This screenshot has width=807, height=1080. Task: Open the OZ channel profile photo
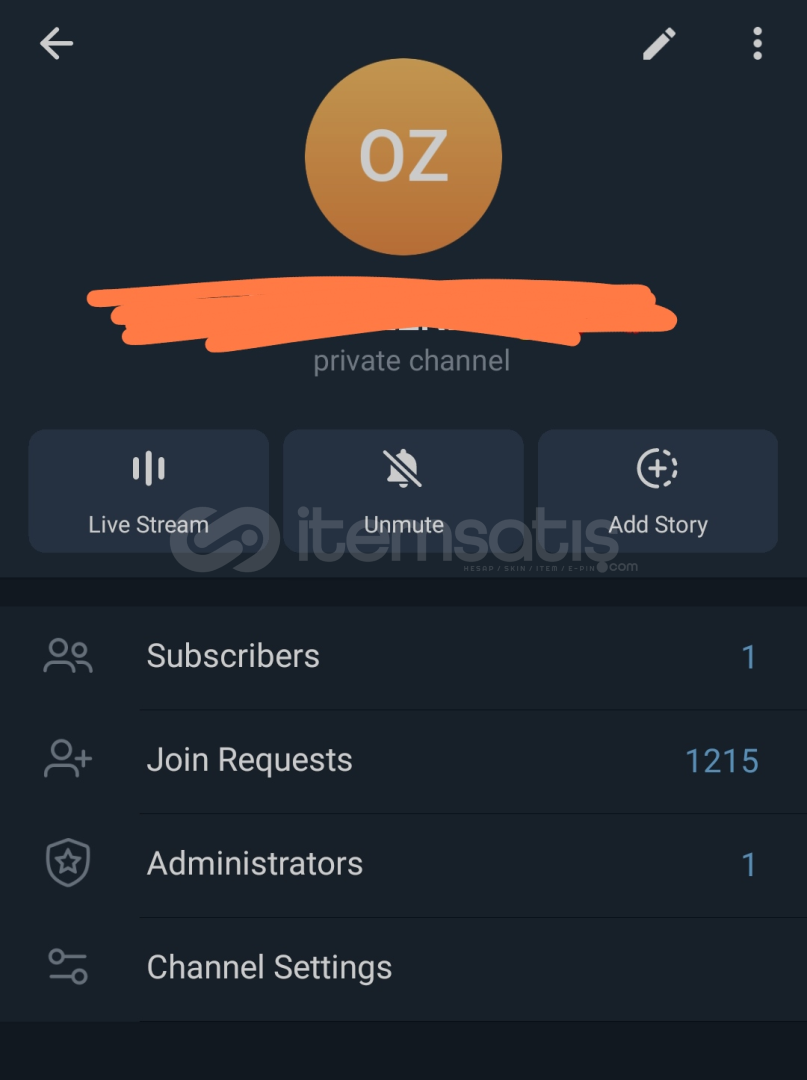pyautogui.click(x=403, y=157)
